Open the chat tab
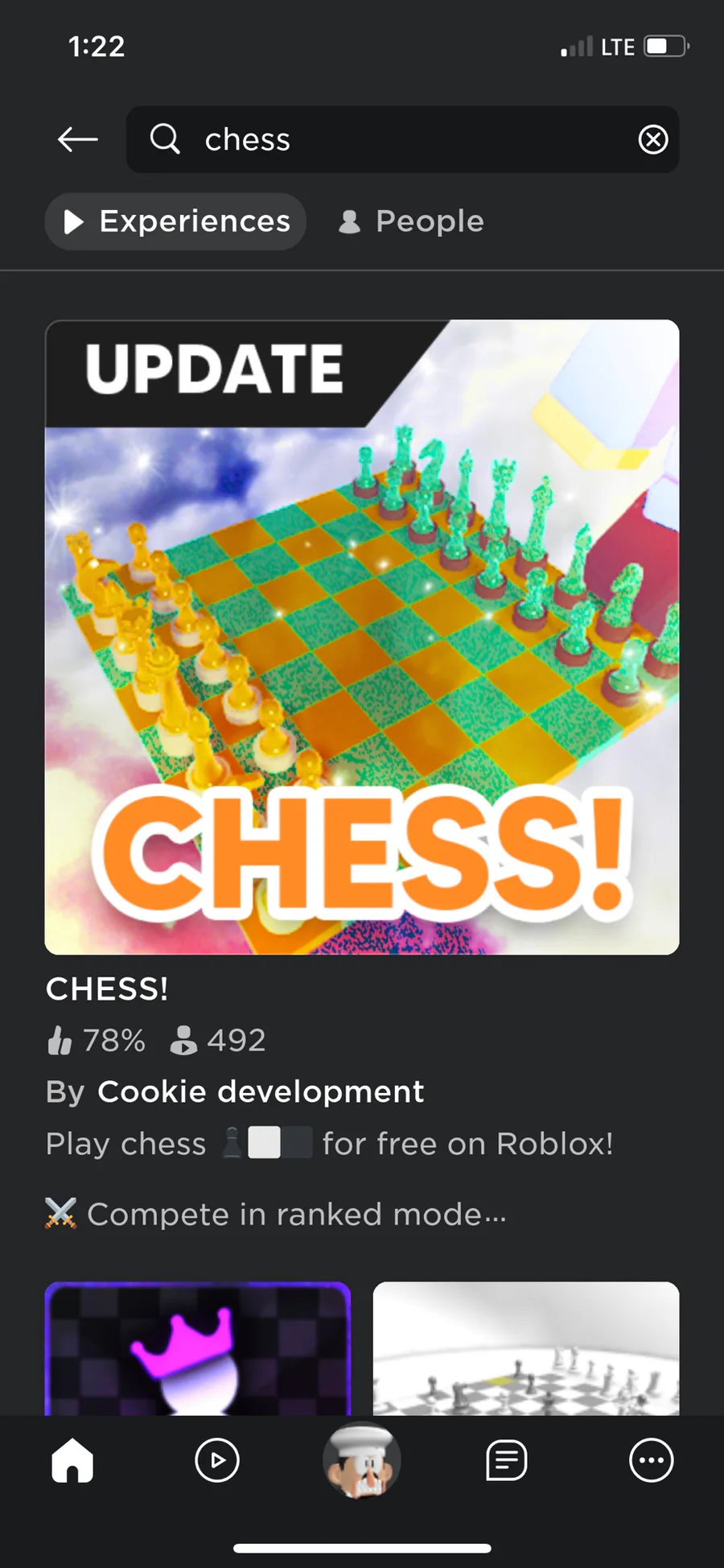Viewport: 724px width, 1568px height. (507, 1459)
